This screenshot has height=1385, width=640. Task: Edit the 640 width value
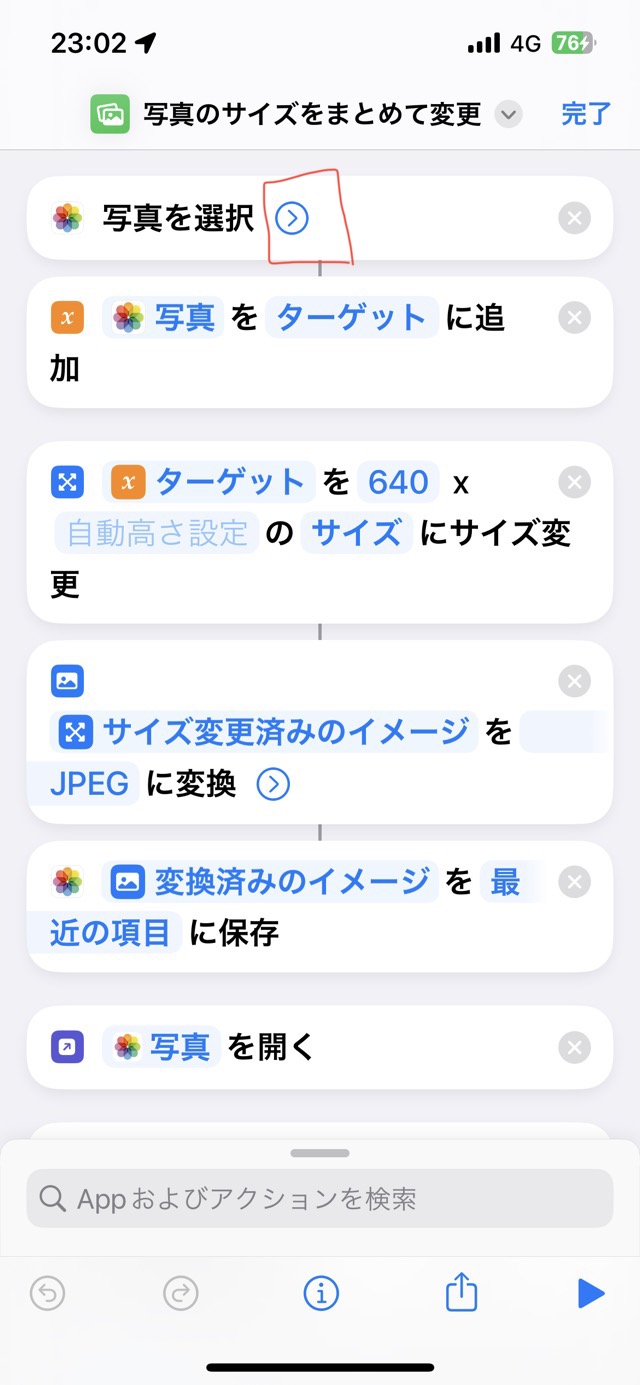[398, 482]
